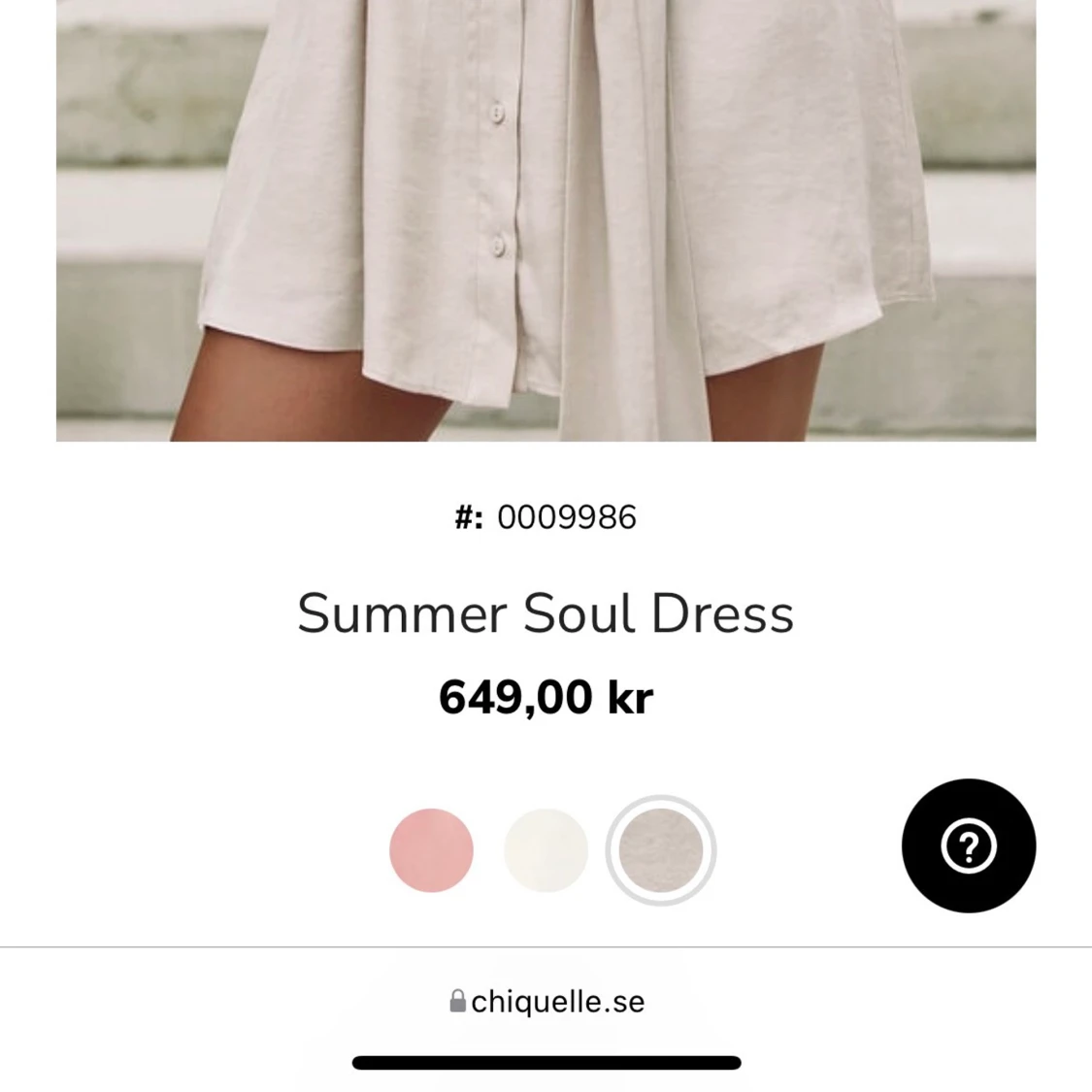Screen dimensions: 1092x1092
Task: Pick the beige color swatch
Action: 661,850
